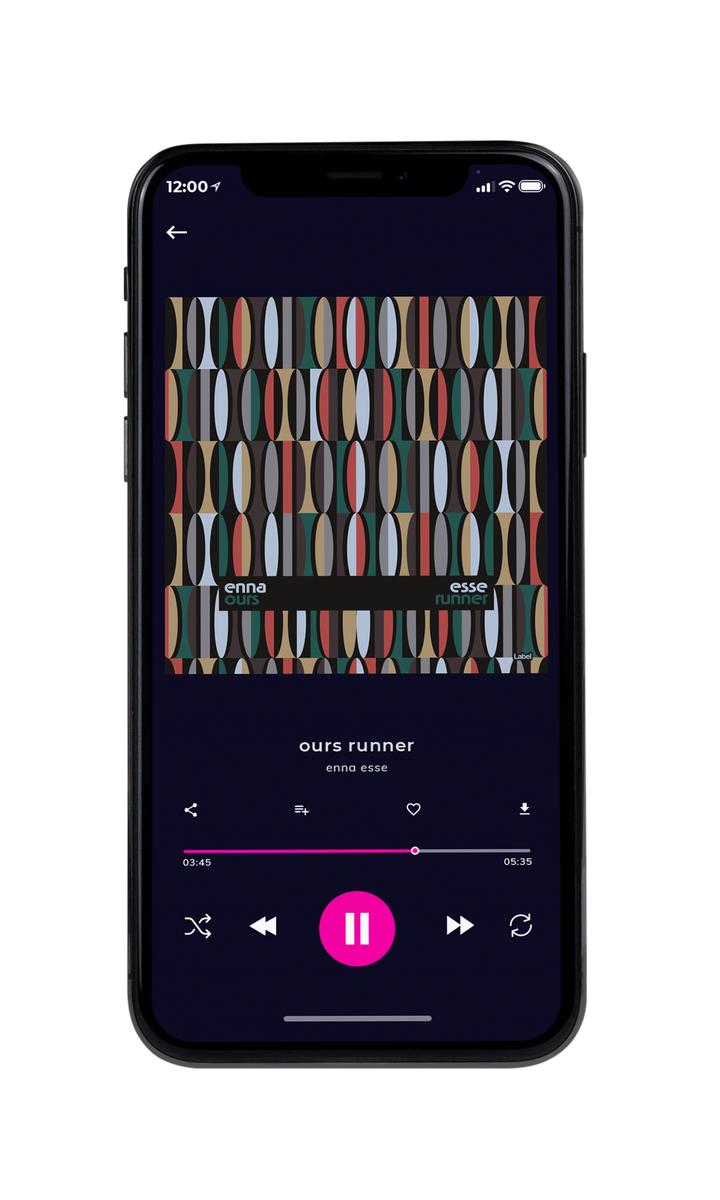
Task: Toggle repeat mode
Action: click(521, 926)
